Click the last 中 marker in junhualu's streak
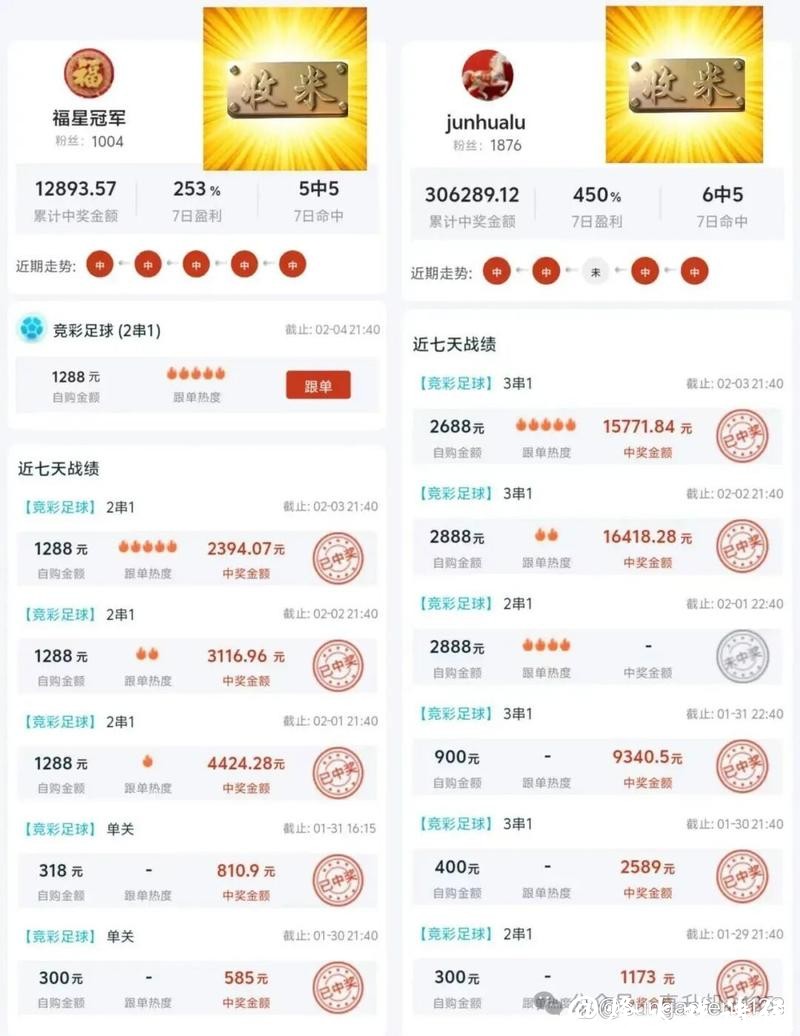The image size is (800, 1036). (x=694, y=270)
